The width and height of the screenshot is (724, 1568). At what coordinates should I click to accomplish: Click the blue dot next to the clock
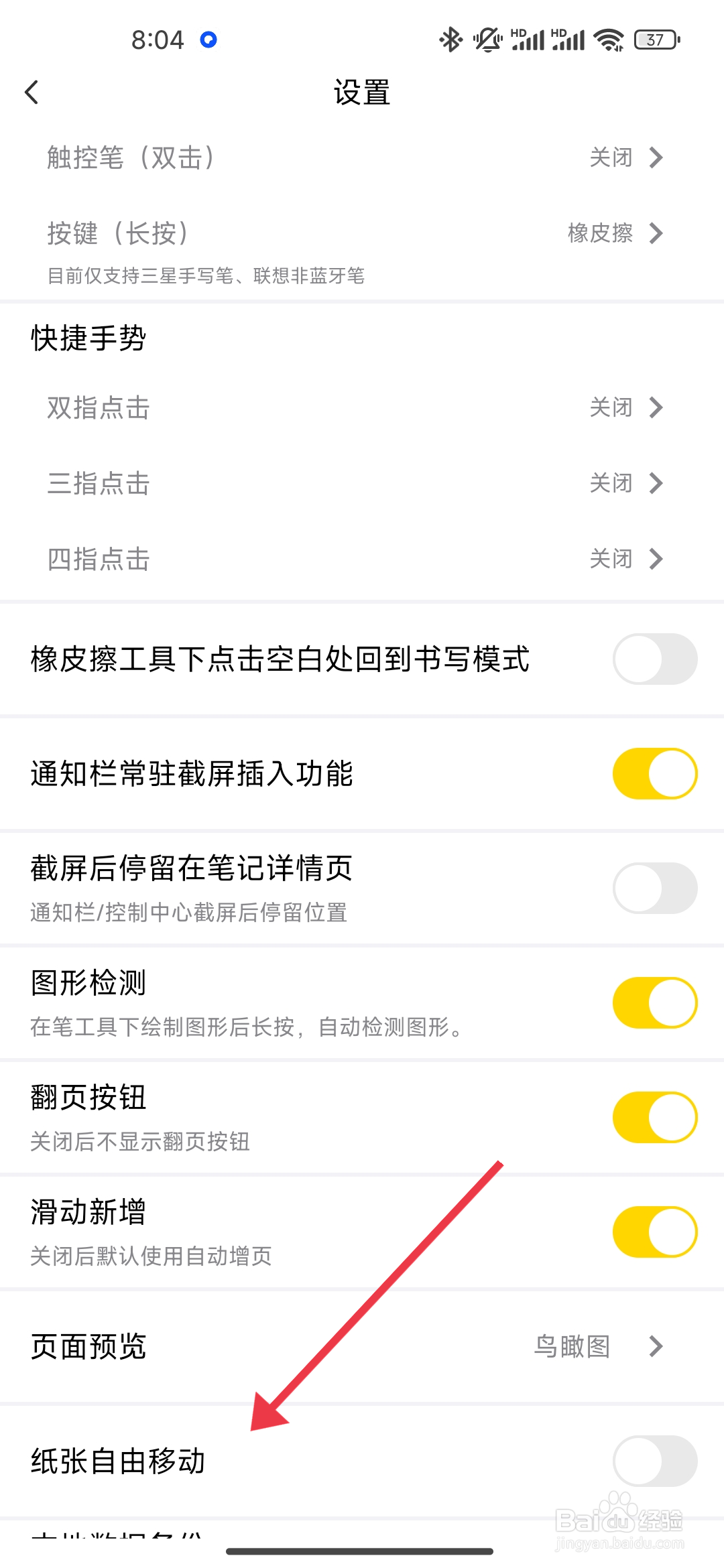(208, 40)
